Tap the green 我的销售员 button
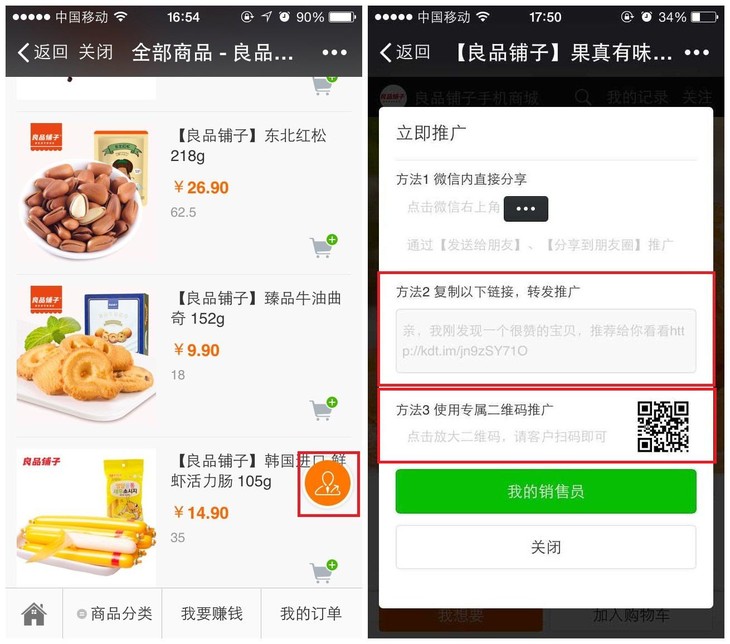This screenshot has width=730, height=644. (x=545, y=491)
